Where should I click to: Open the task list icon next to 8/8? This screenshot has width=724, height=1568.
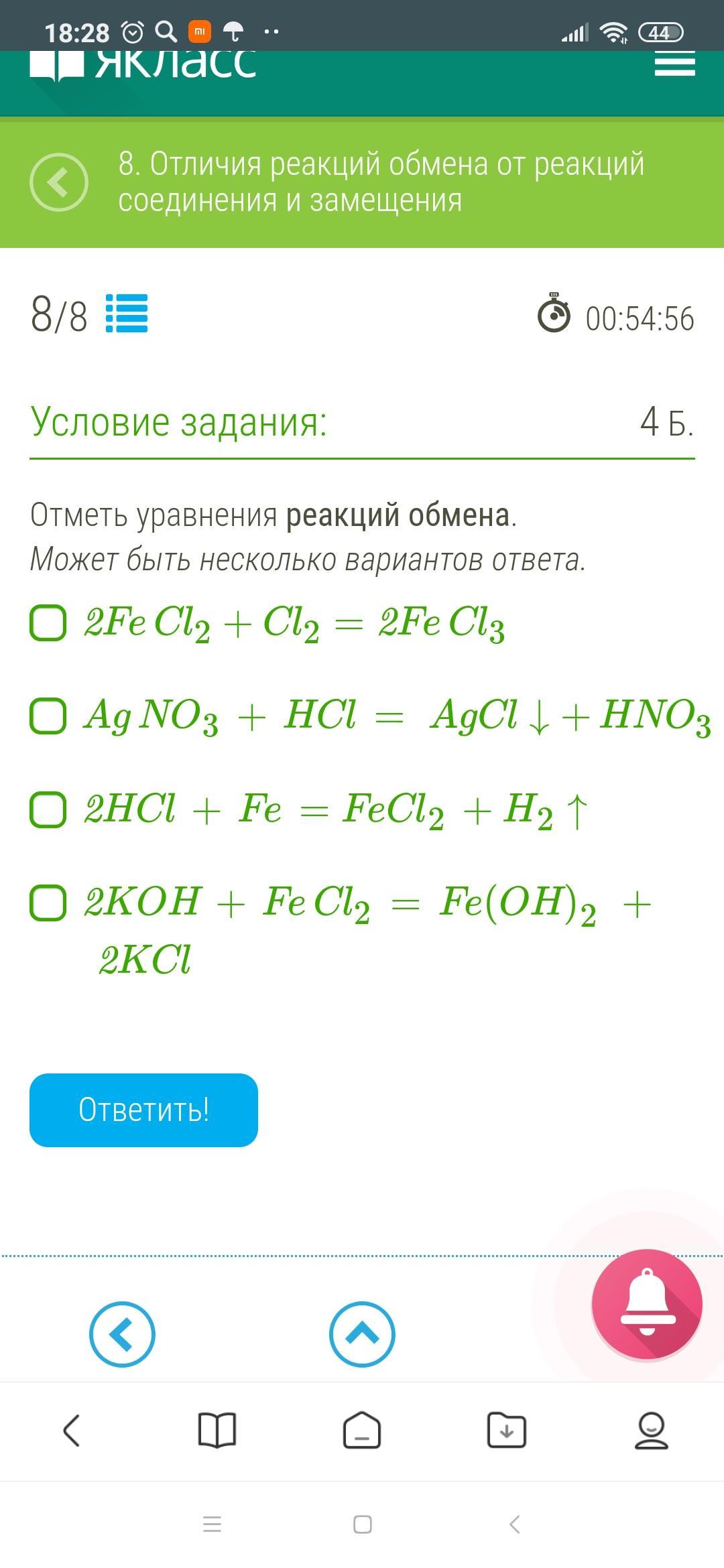pos(127,314)
